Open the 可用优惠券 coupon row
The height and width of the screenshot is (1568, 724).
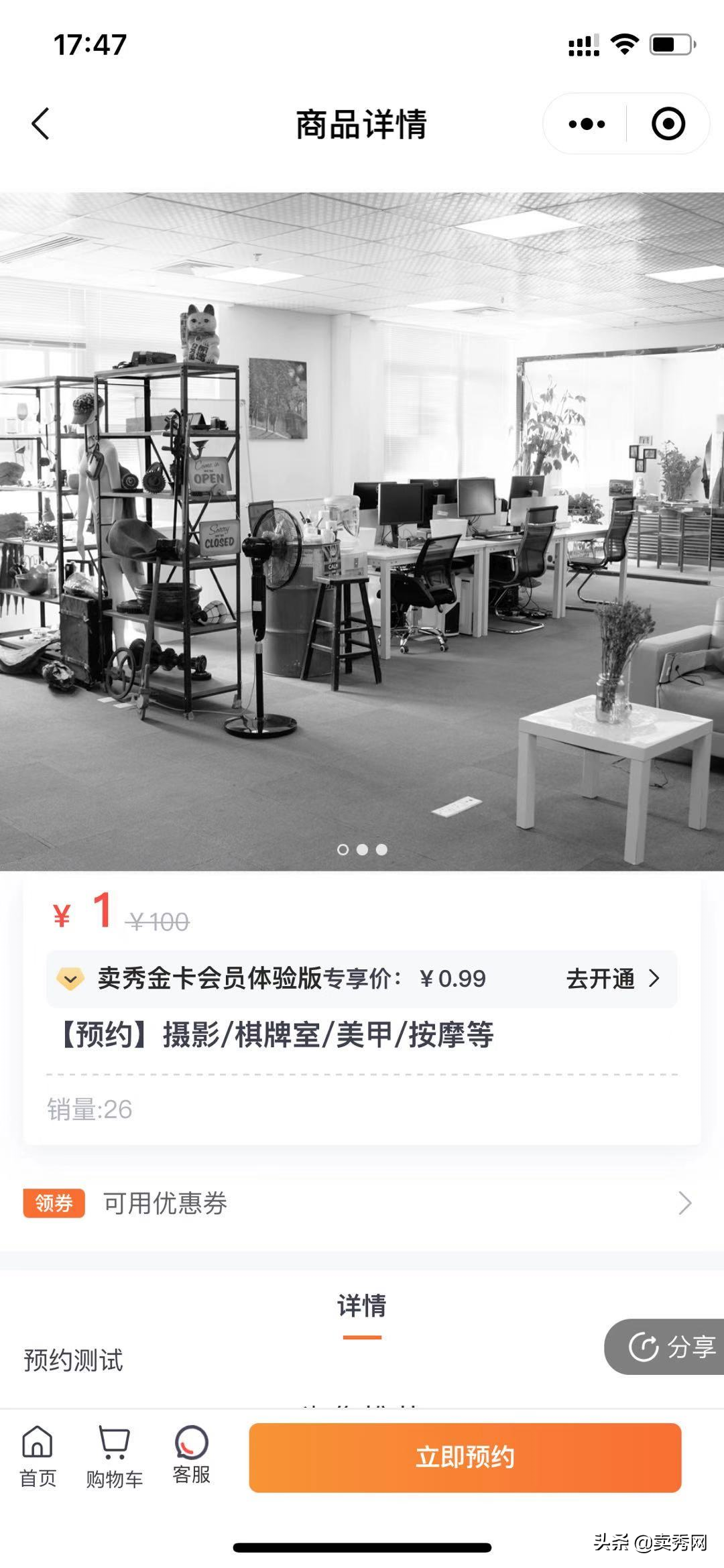(362, 1203)
